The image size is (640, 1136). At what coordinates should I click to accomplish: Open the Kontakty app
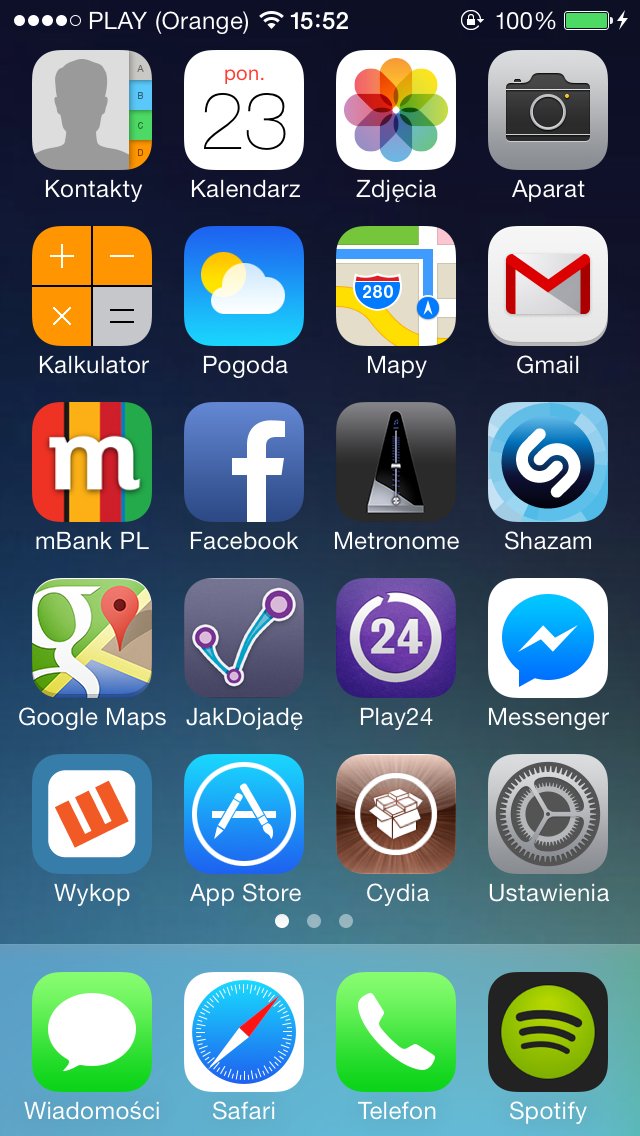pyautogui.click(x=92, y=110)
